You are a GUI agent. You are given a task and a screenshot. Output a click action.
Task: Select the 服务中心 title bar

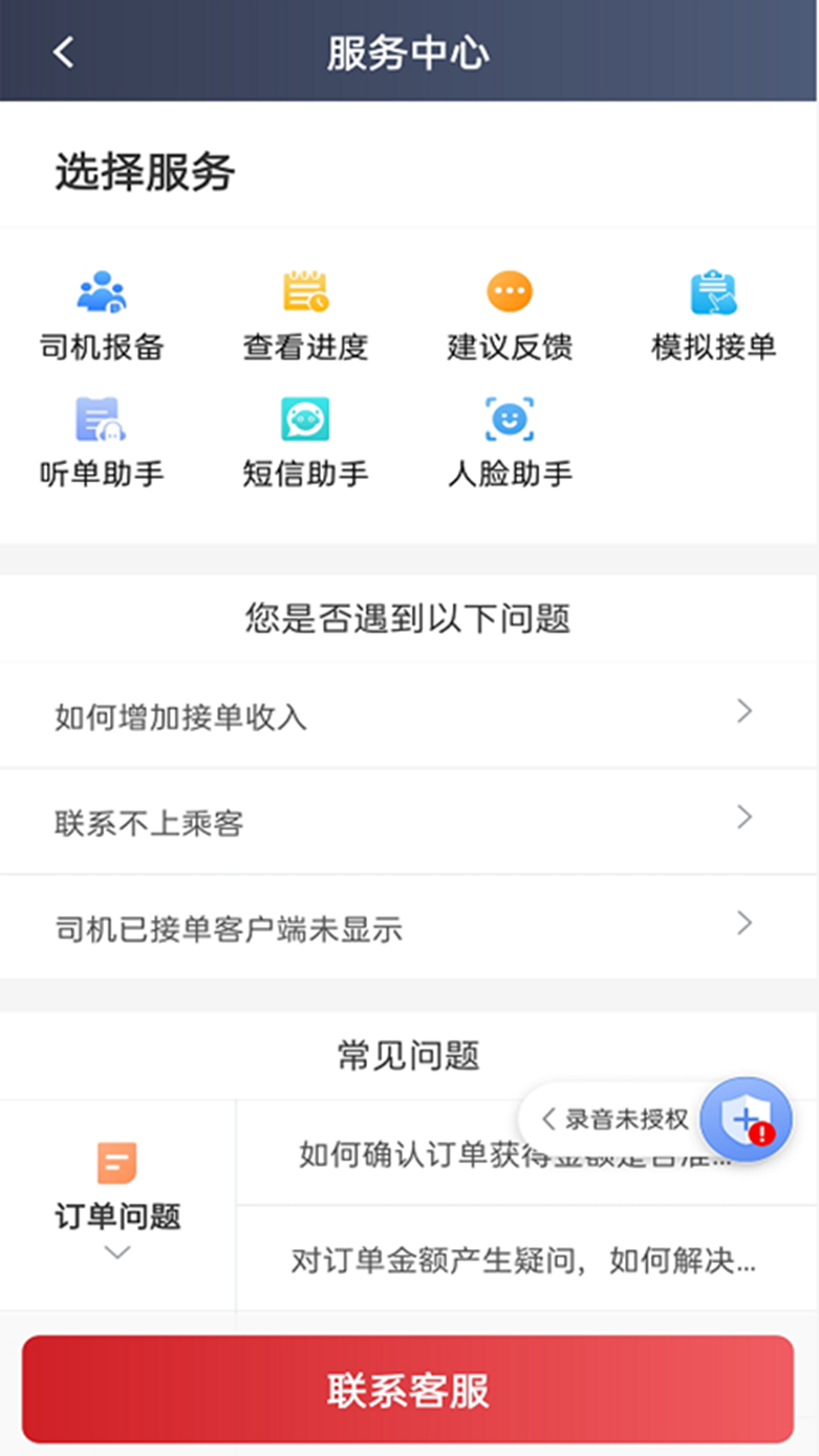tap(409, 52)
